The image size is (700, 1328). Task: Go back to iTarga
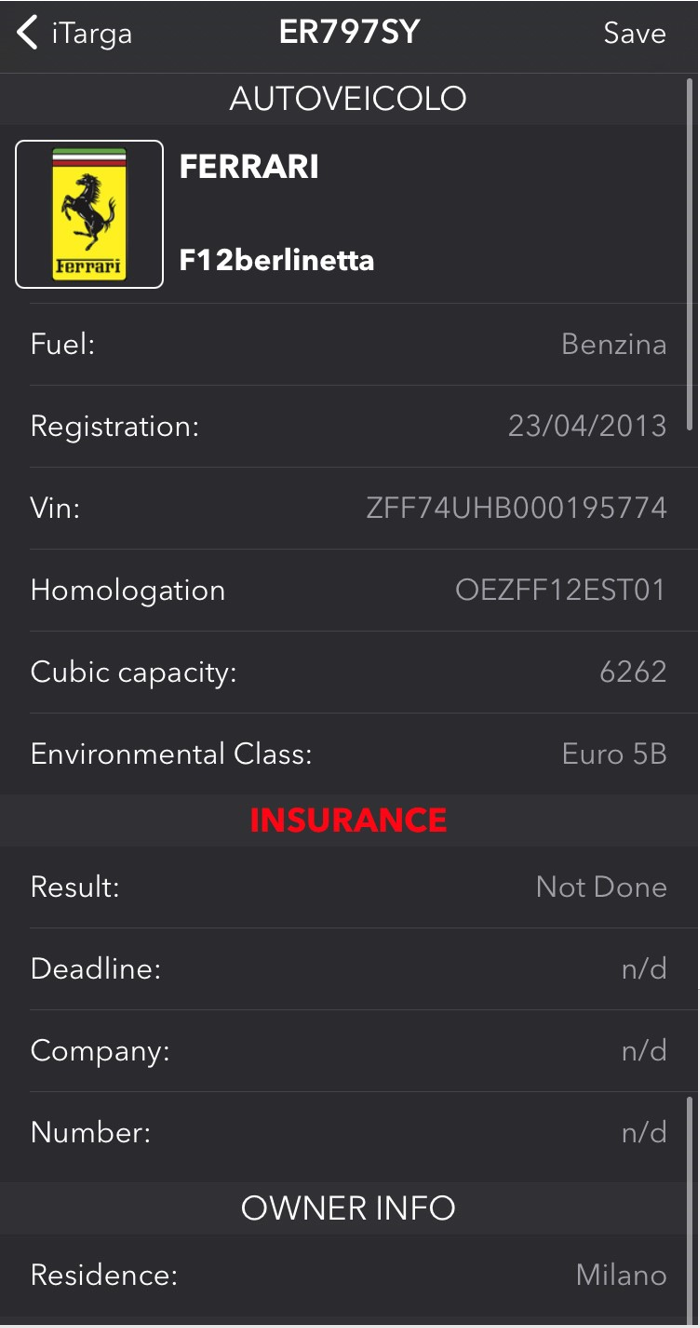pyautogui.click(x=75, y=33)
